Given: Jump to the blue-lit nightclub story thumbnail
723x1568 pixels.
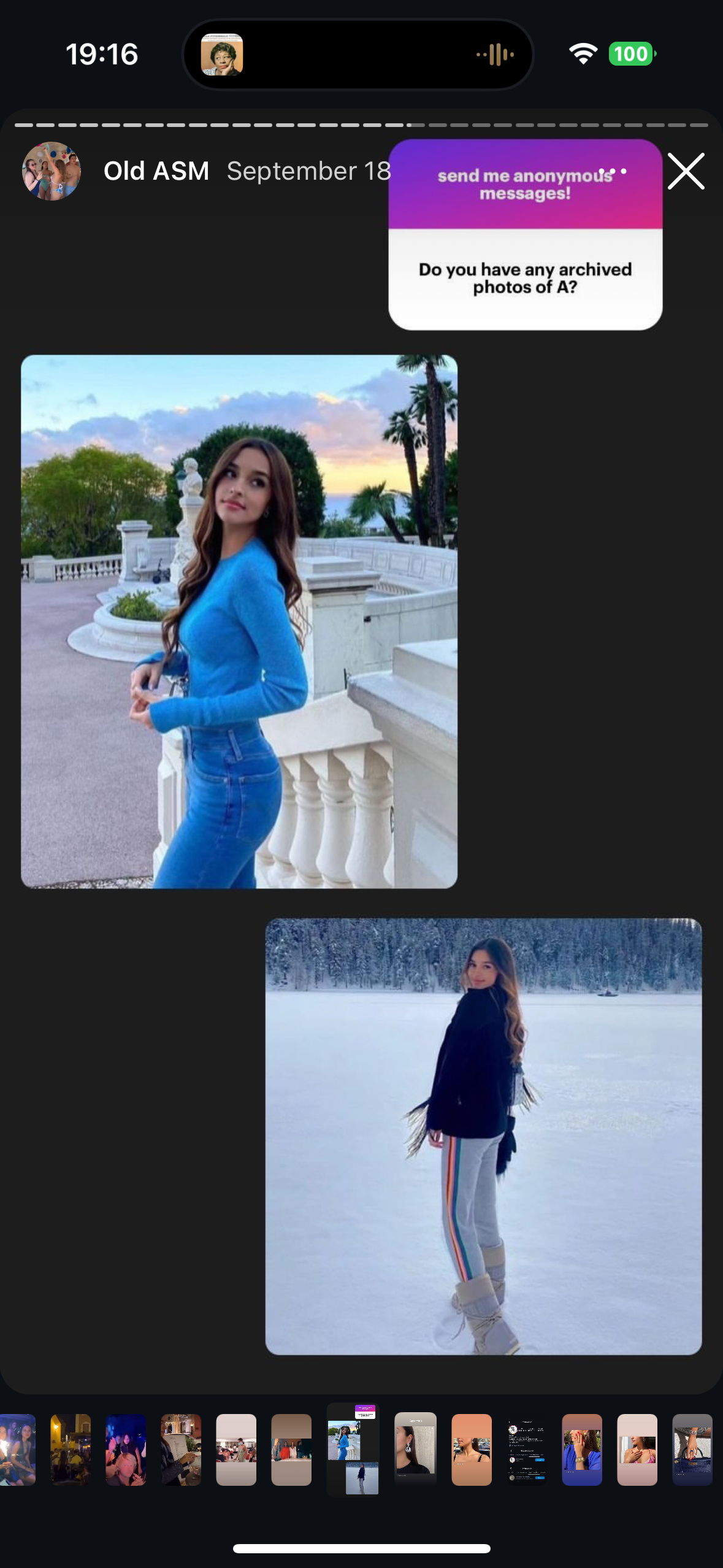Looking at the screenshot, I should [126, 1450].
